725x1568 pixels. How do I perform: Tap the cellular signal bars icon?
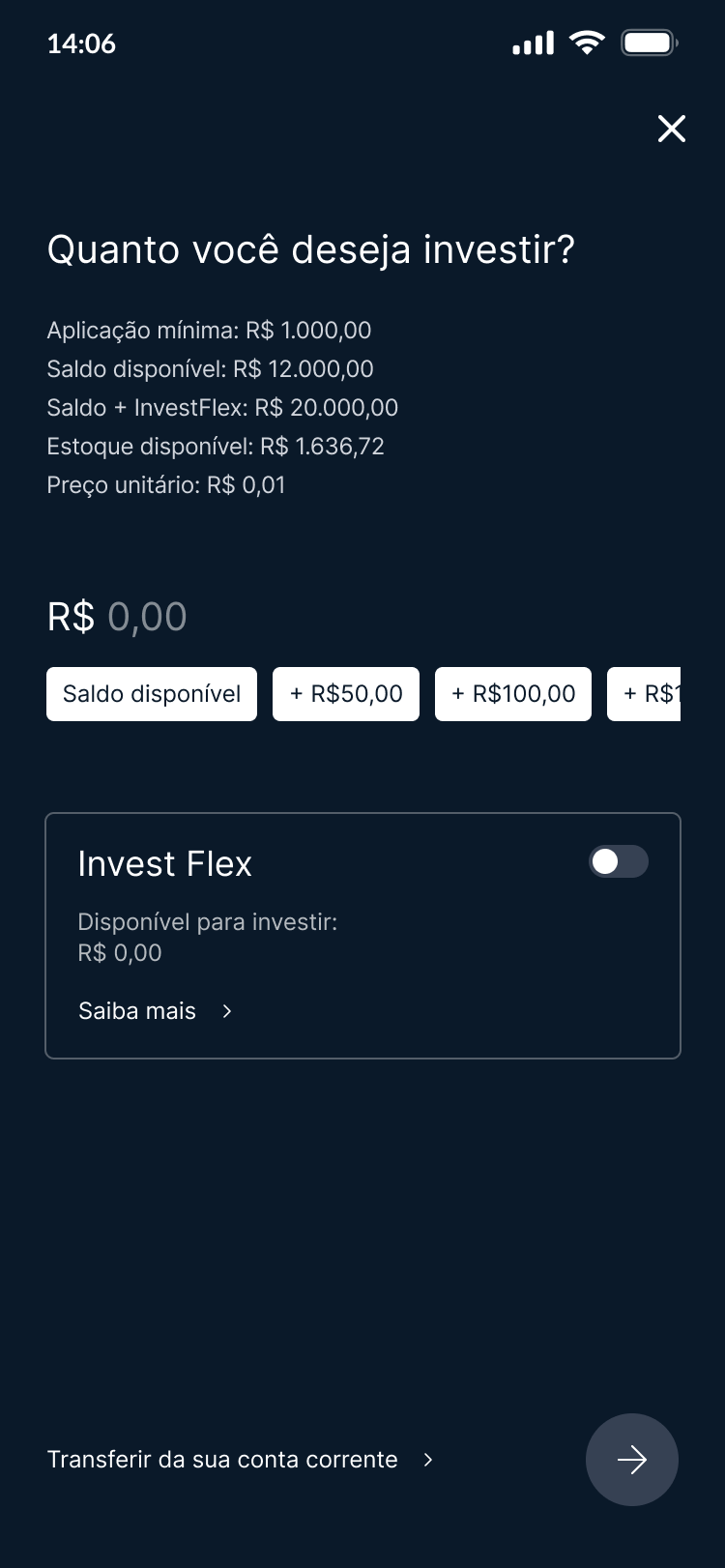tap(531, 43)
